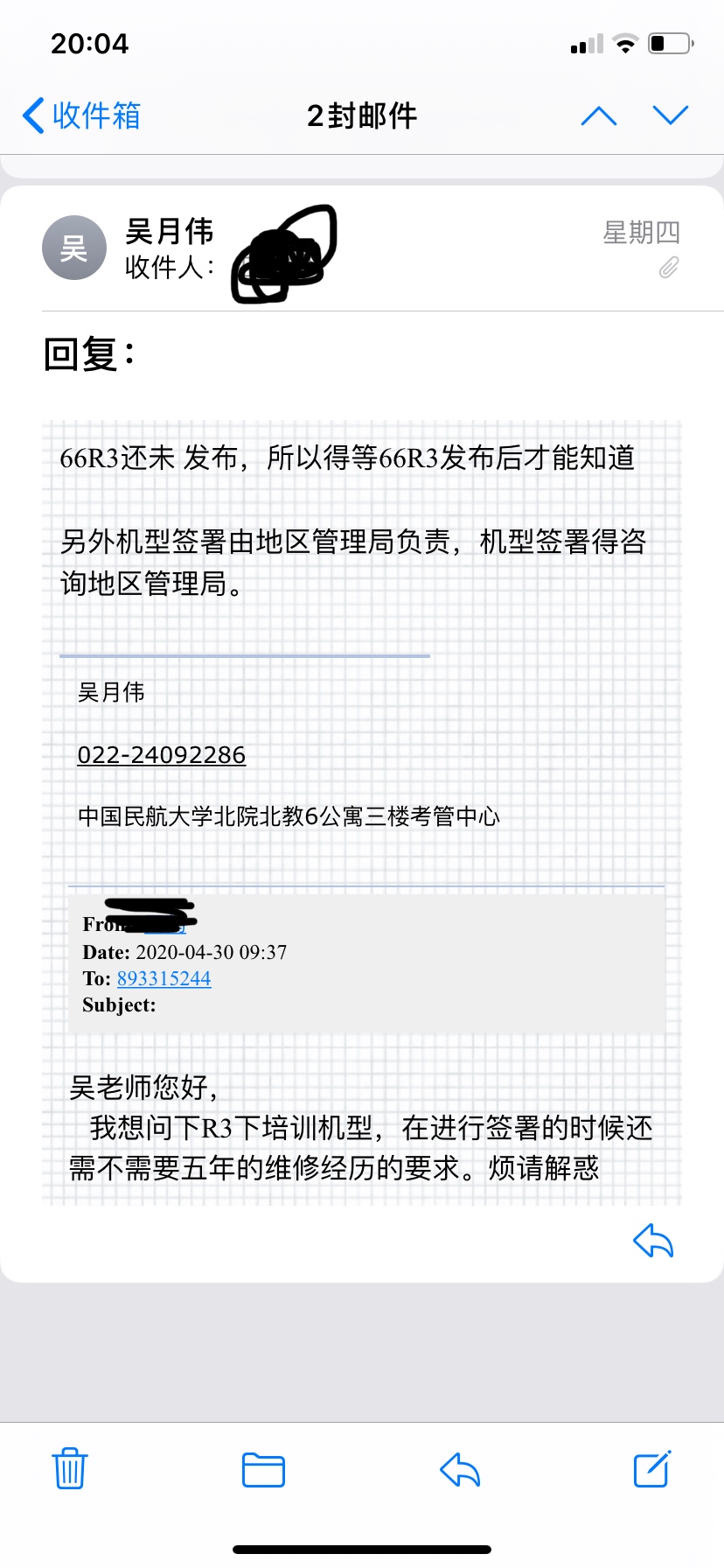Jump to next email with down arrow
The image size is (724, 1568).
tap(671, 115)
